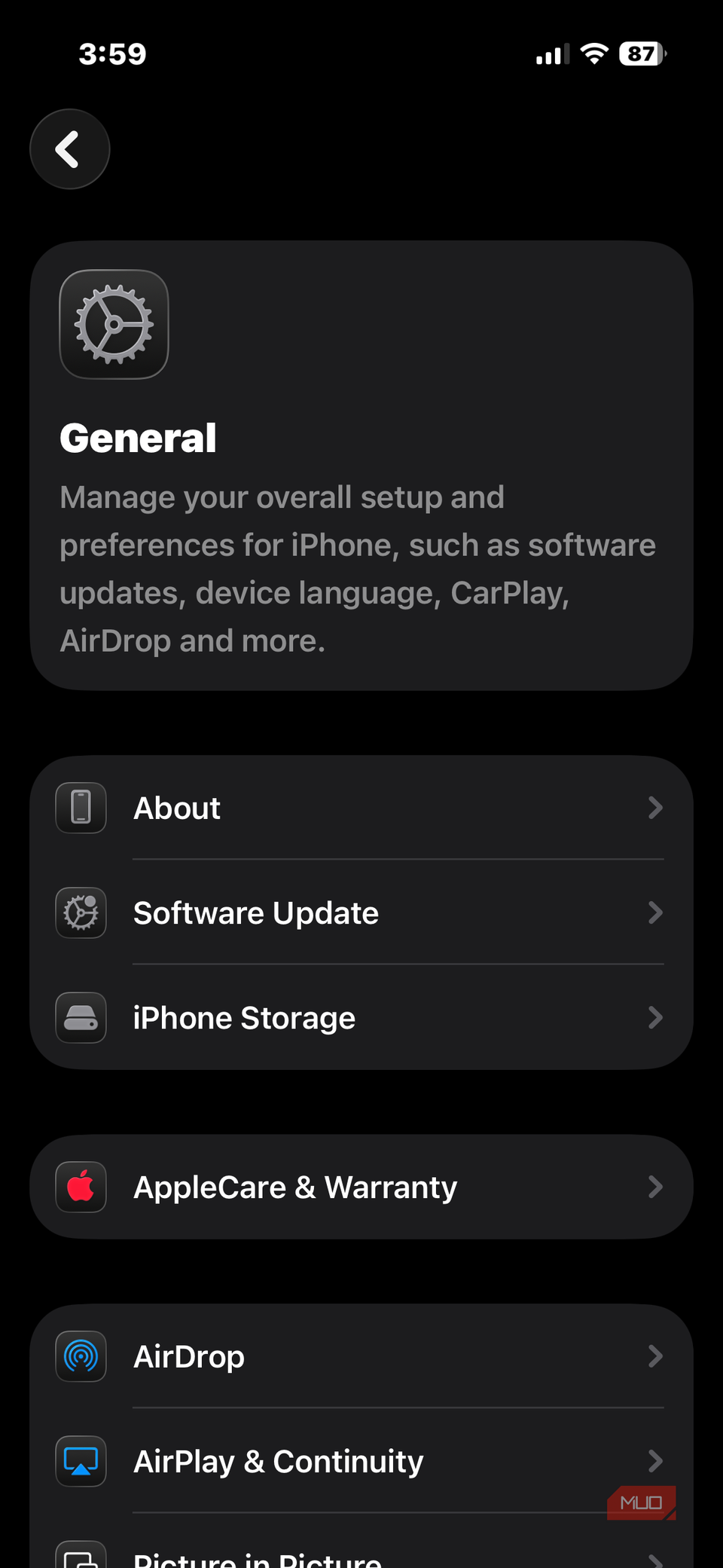Tap the red Apple logo on AppleCare row
723x1568 pixels.
[x=81, y=1187]
